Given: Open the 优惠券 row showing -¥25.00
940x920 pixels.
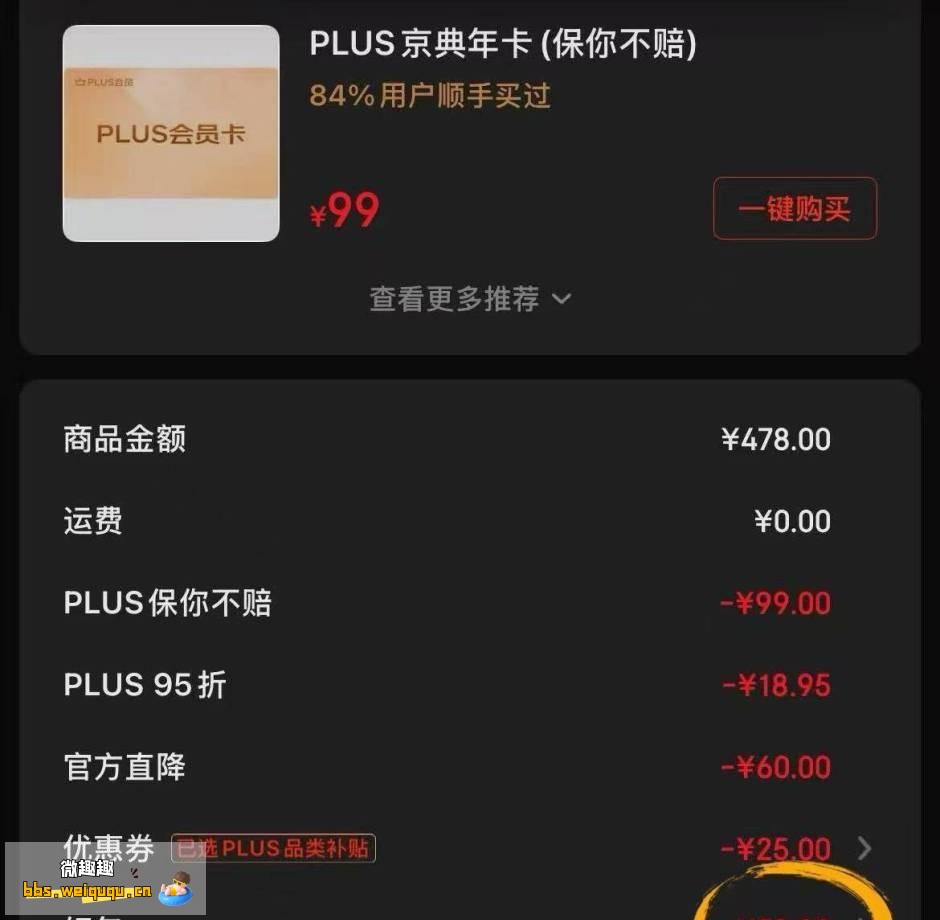Looking at the screenshot, I should [863, 849].
